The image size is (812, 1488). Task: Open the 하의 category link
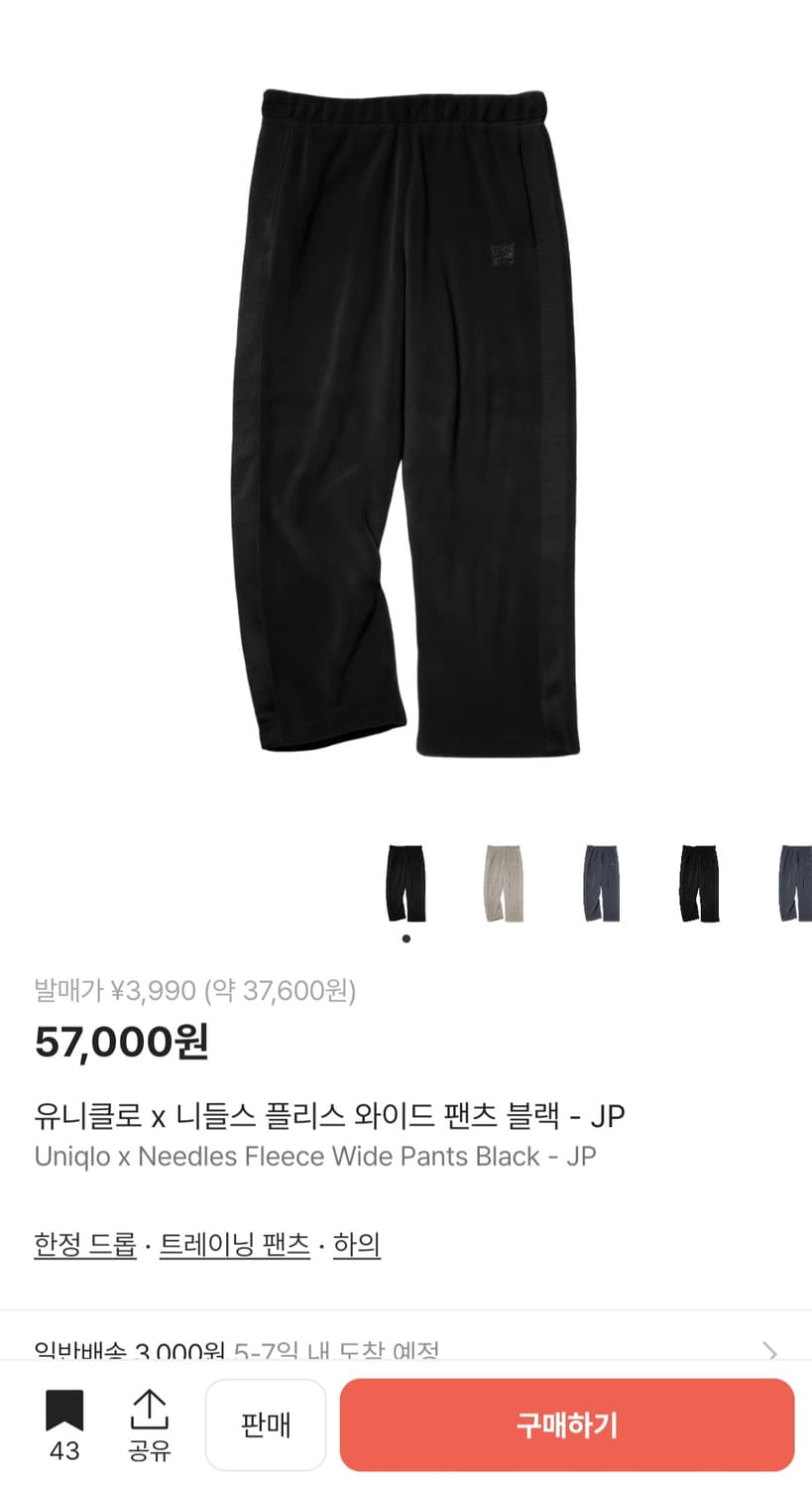(359, 1245)
